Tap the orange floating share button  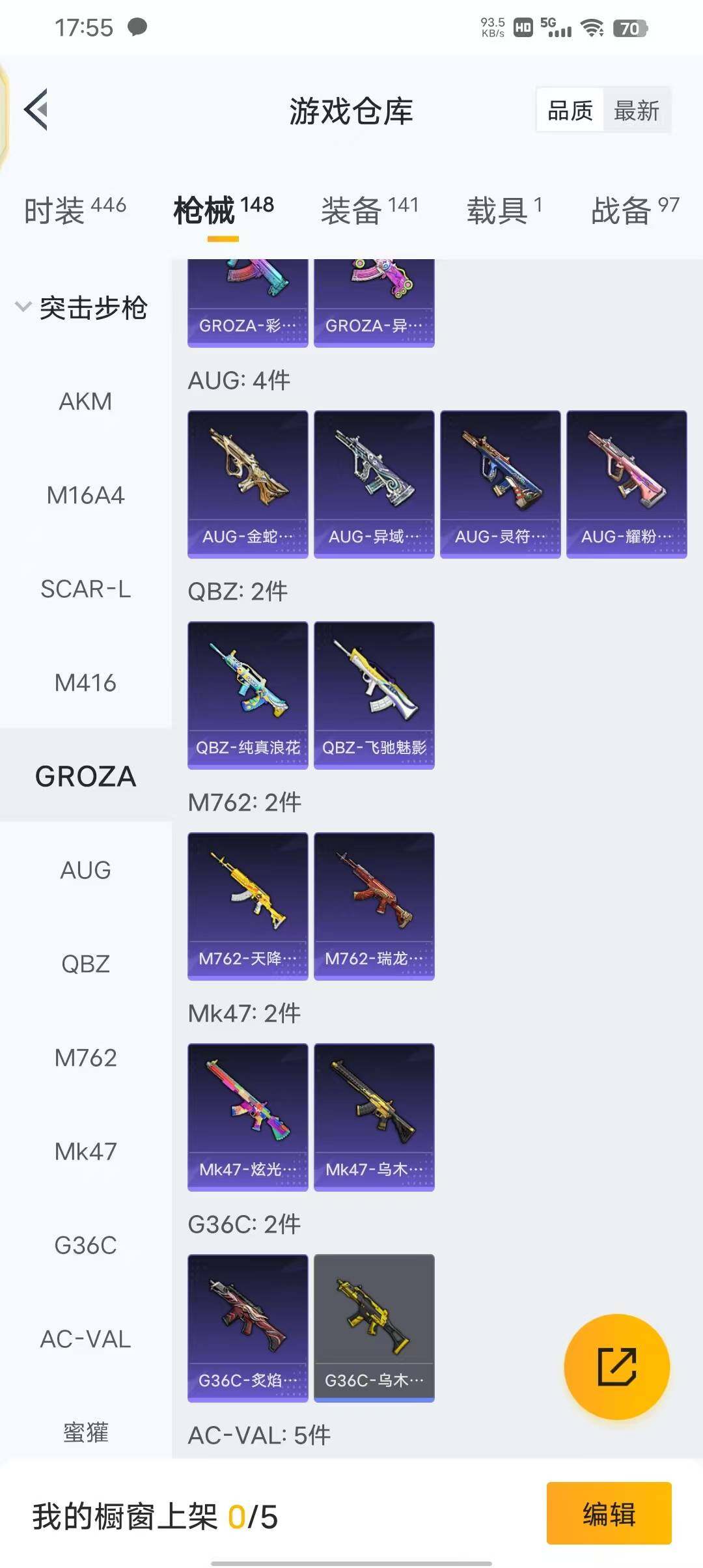(616, 1367)
